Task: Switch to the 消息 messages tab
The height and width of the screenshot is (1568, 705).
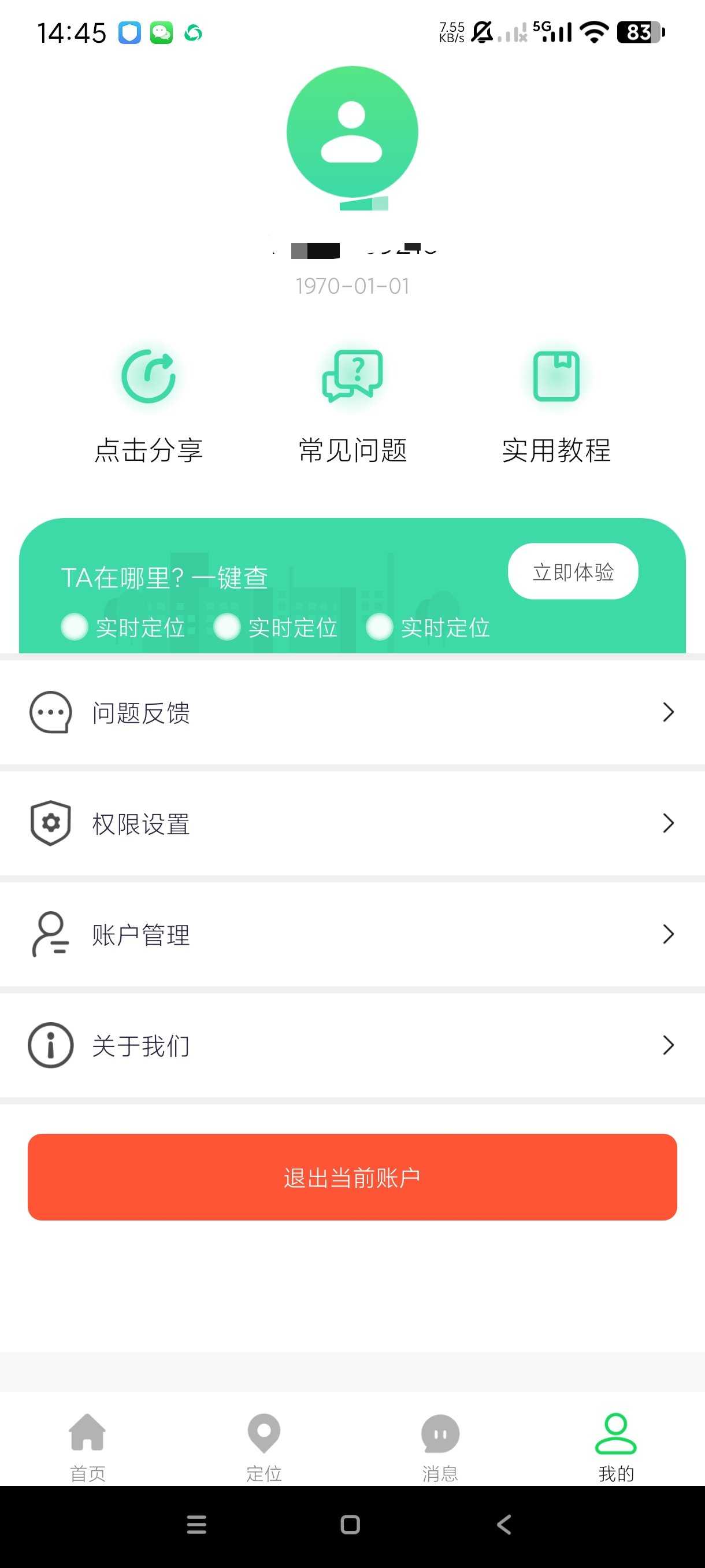Action: [440, 1447]
